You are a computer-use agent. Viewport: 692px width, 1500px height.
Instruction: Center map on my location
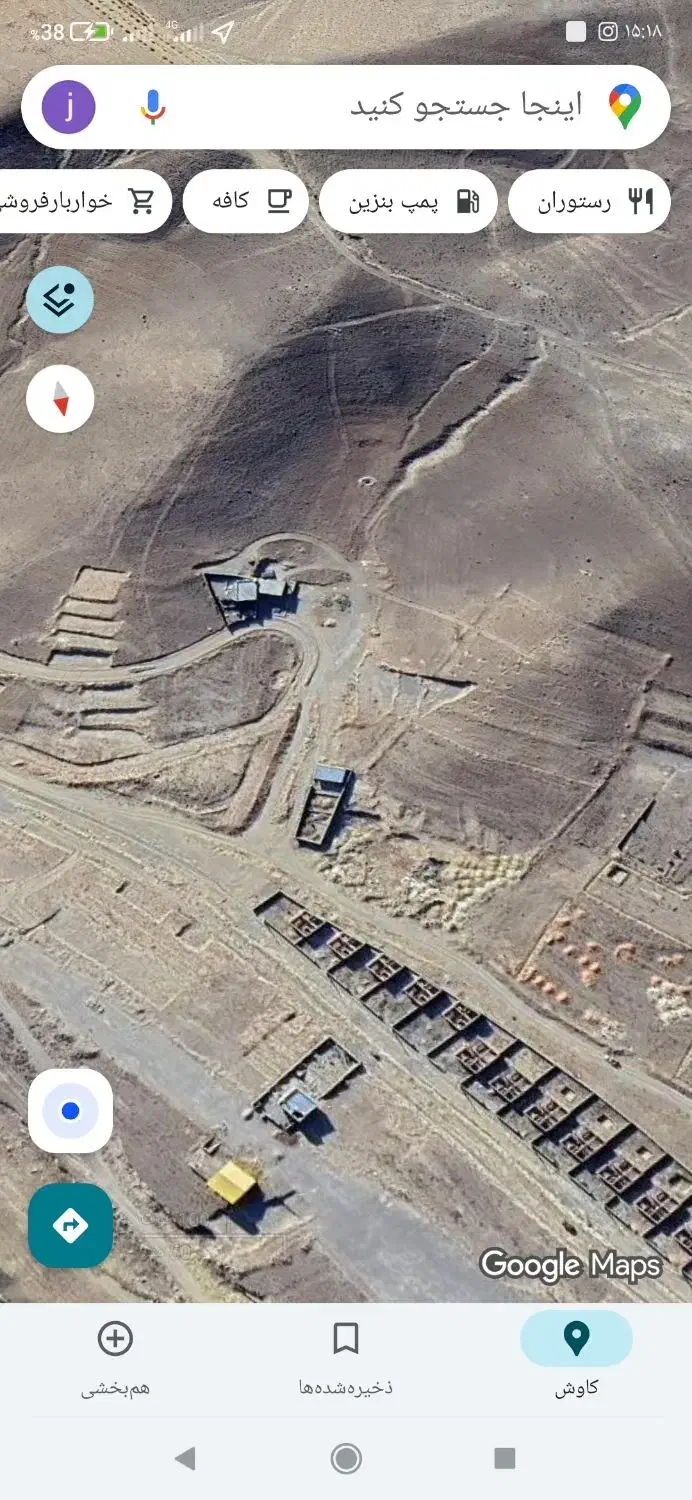pos(70,1111)
